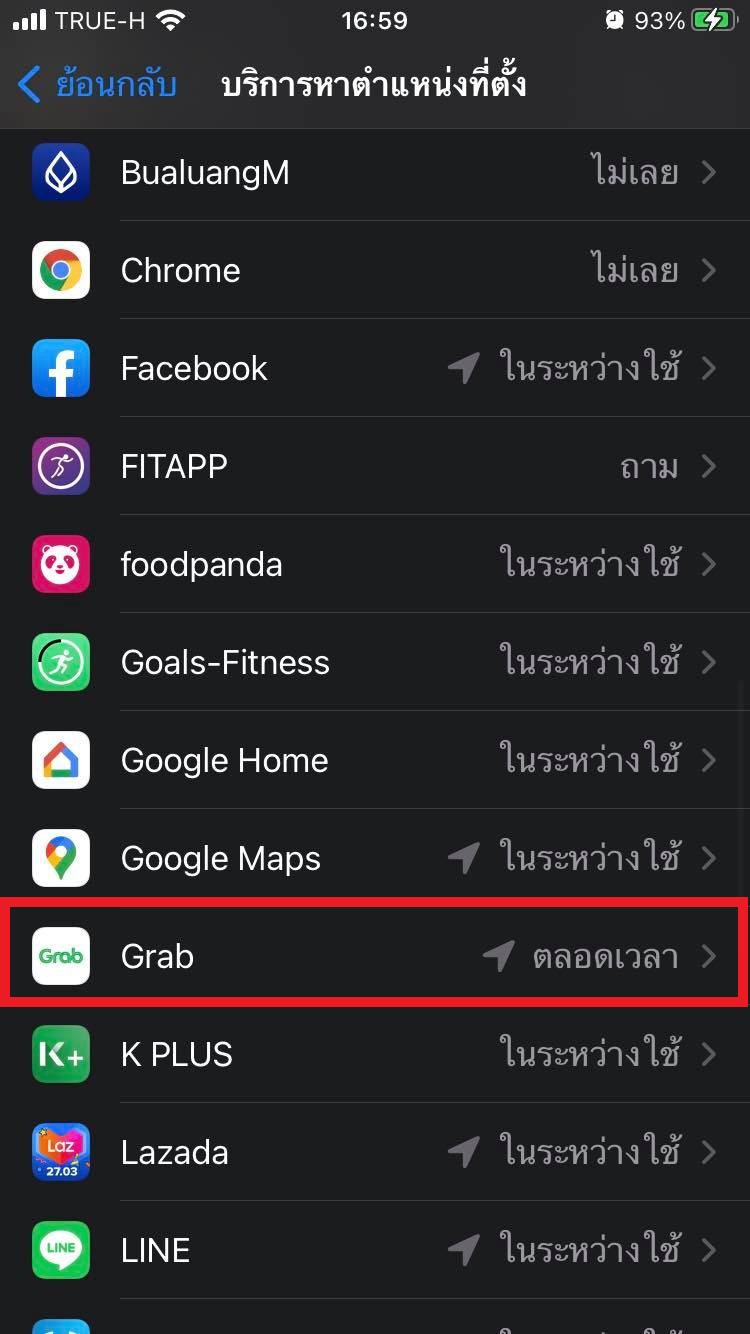Open Facebook location settings
This screenshot has height=1334, width=750.
click(x=375, y=368)
